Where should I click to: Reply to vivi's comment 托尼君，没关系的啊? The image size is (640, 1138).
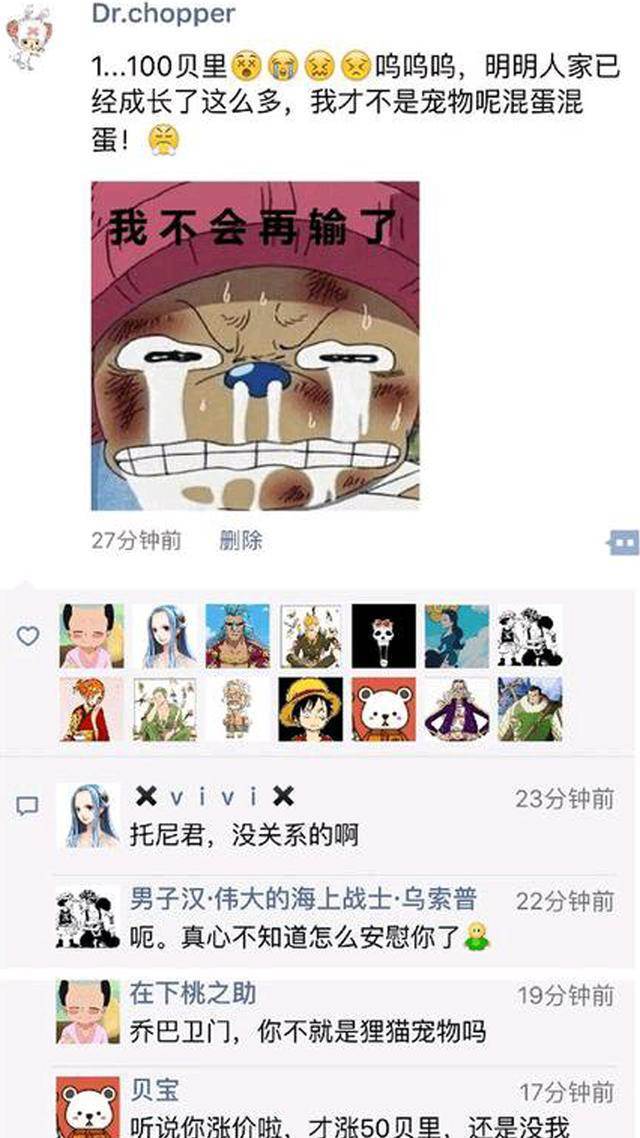pos(245,833)
